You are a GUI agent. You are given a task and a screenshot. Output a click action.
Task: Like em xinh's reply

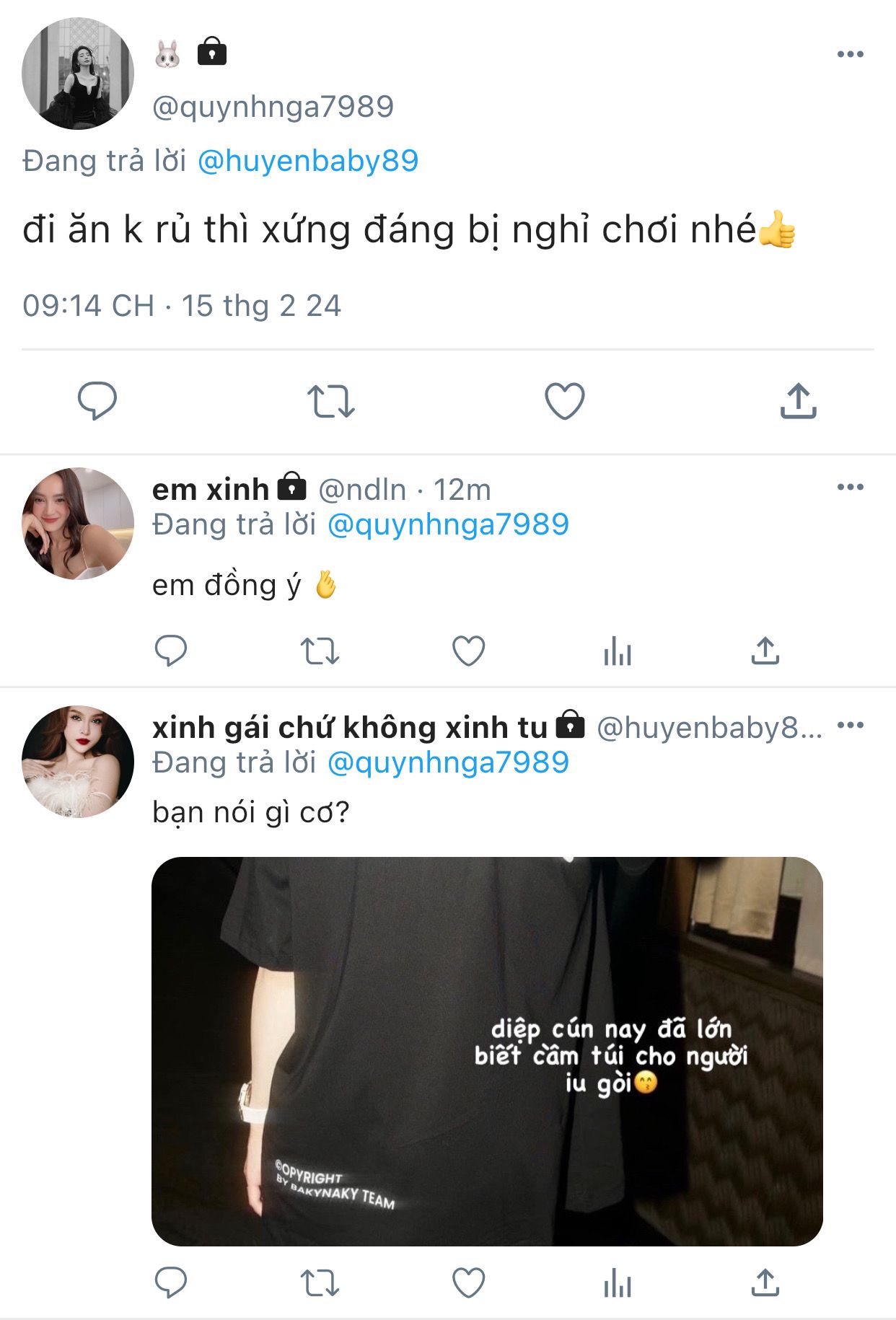point(468,651)
